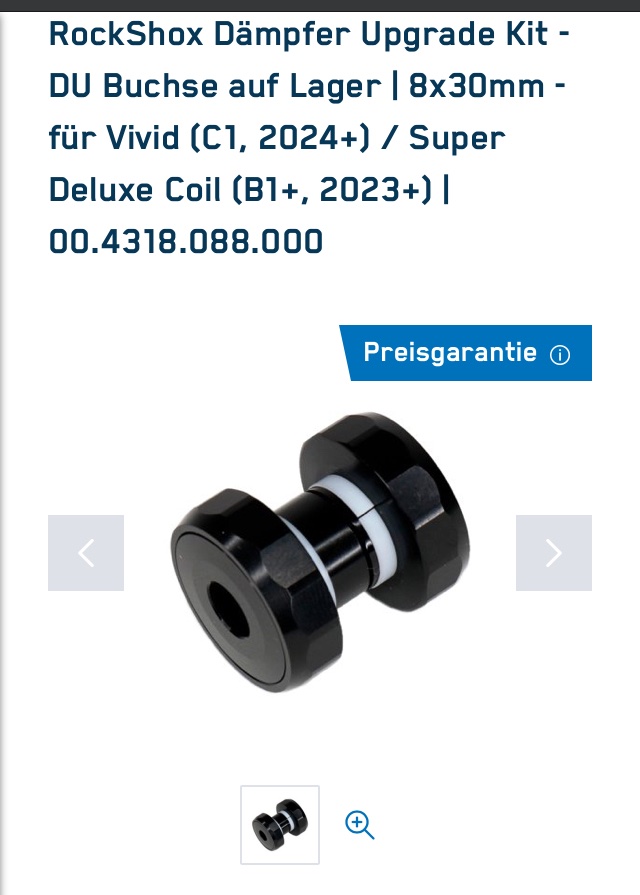Zoom the product image with magnifier icon
This screenshot has width=640, height=895.
(x=359, y=825)
